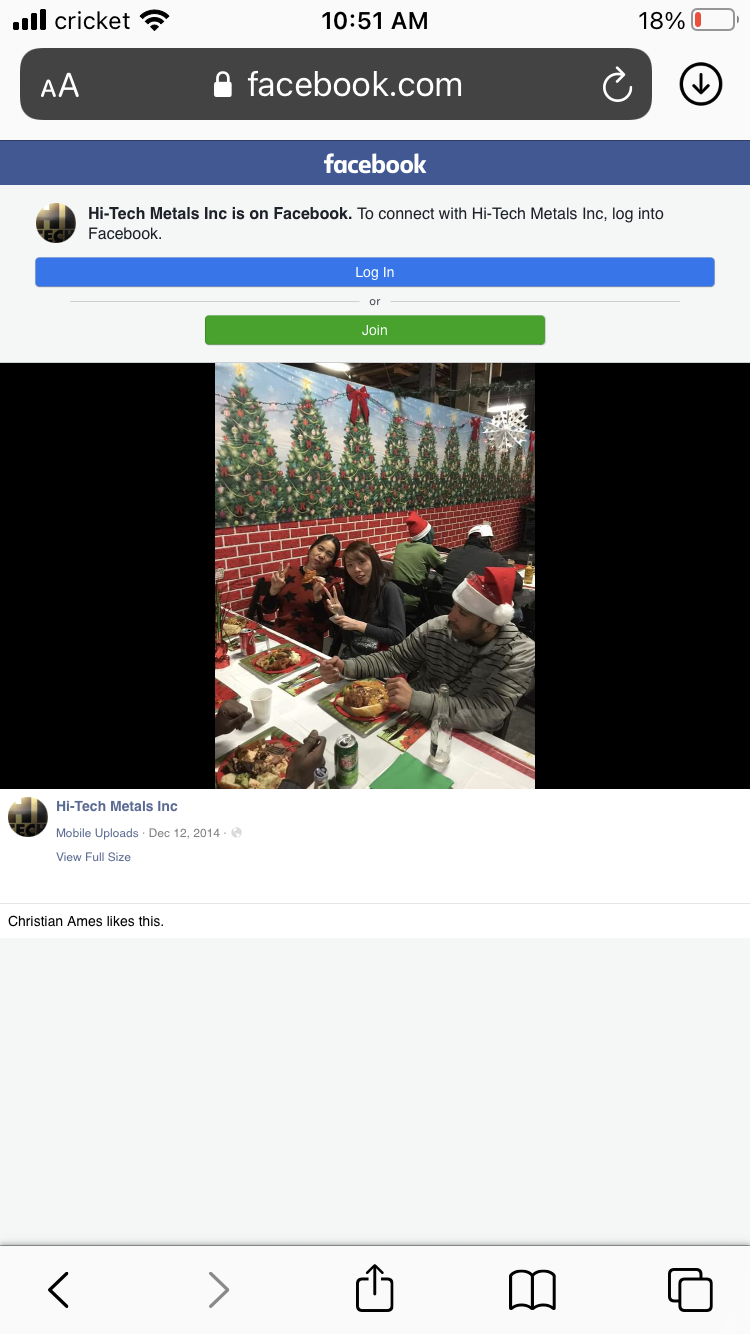Open the AA reader text options

[x=60, y=86]
